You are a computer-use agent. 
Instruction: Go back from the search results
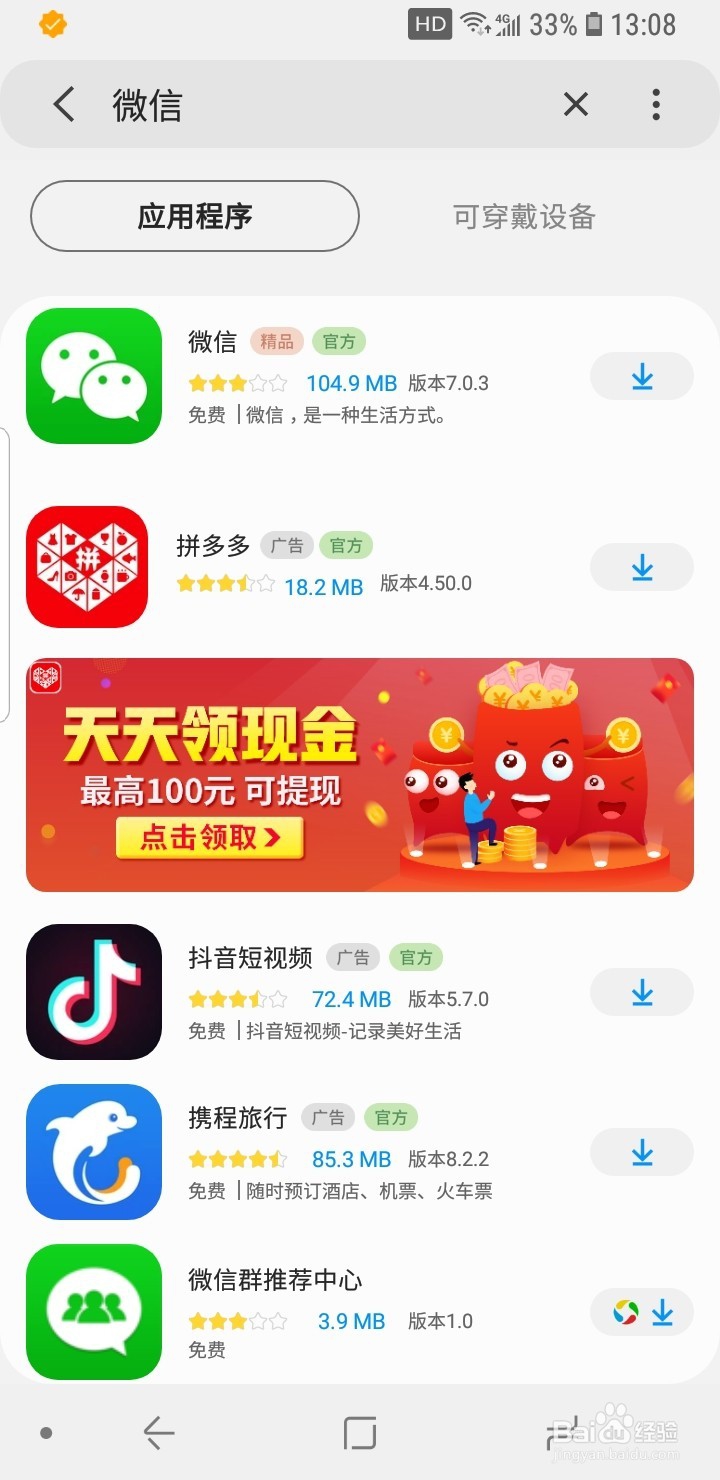[x=64, y=104]
